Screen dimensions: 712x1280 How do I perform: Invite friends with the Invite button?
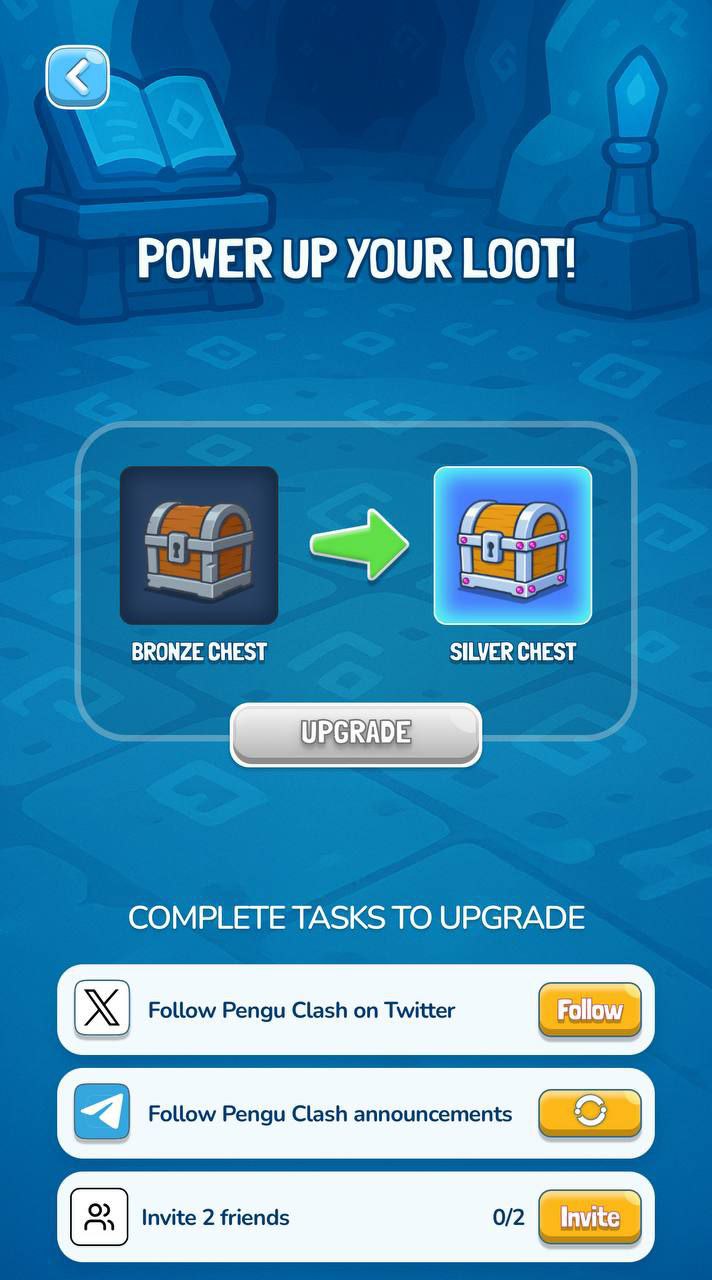coord(589,1217)
